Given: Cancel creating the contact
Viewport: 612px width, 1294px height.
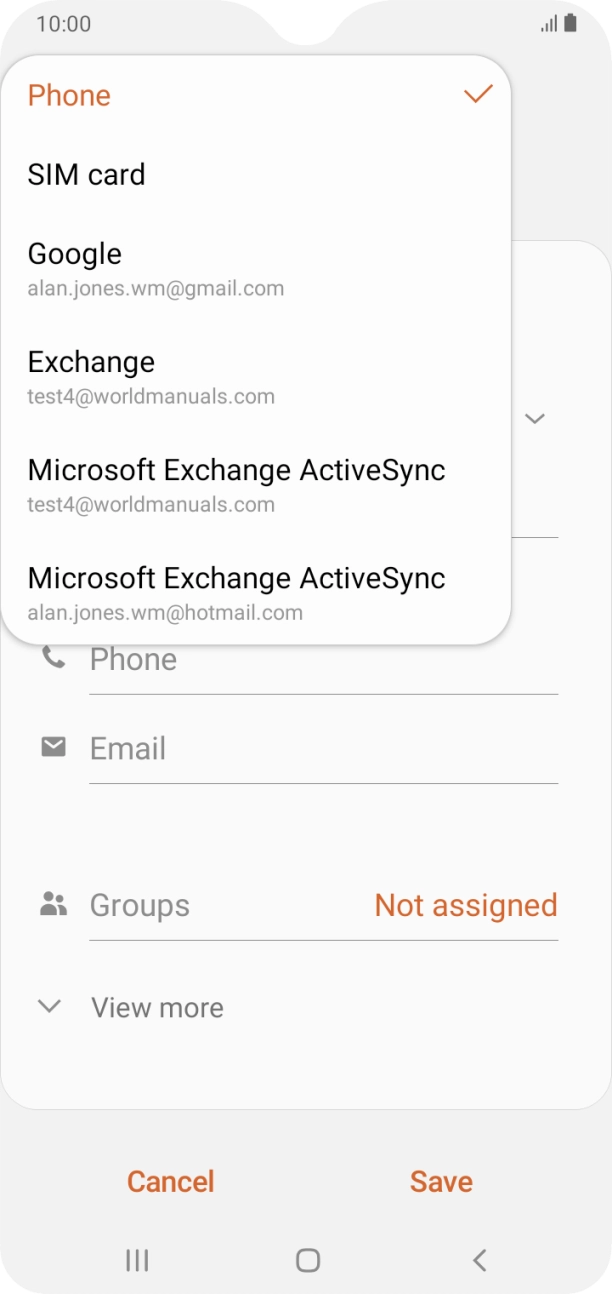Looking at the screenshot, I should 171,1181.
